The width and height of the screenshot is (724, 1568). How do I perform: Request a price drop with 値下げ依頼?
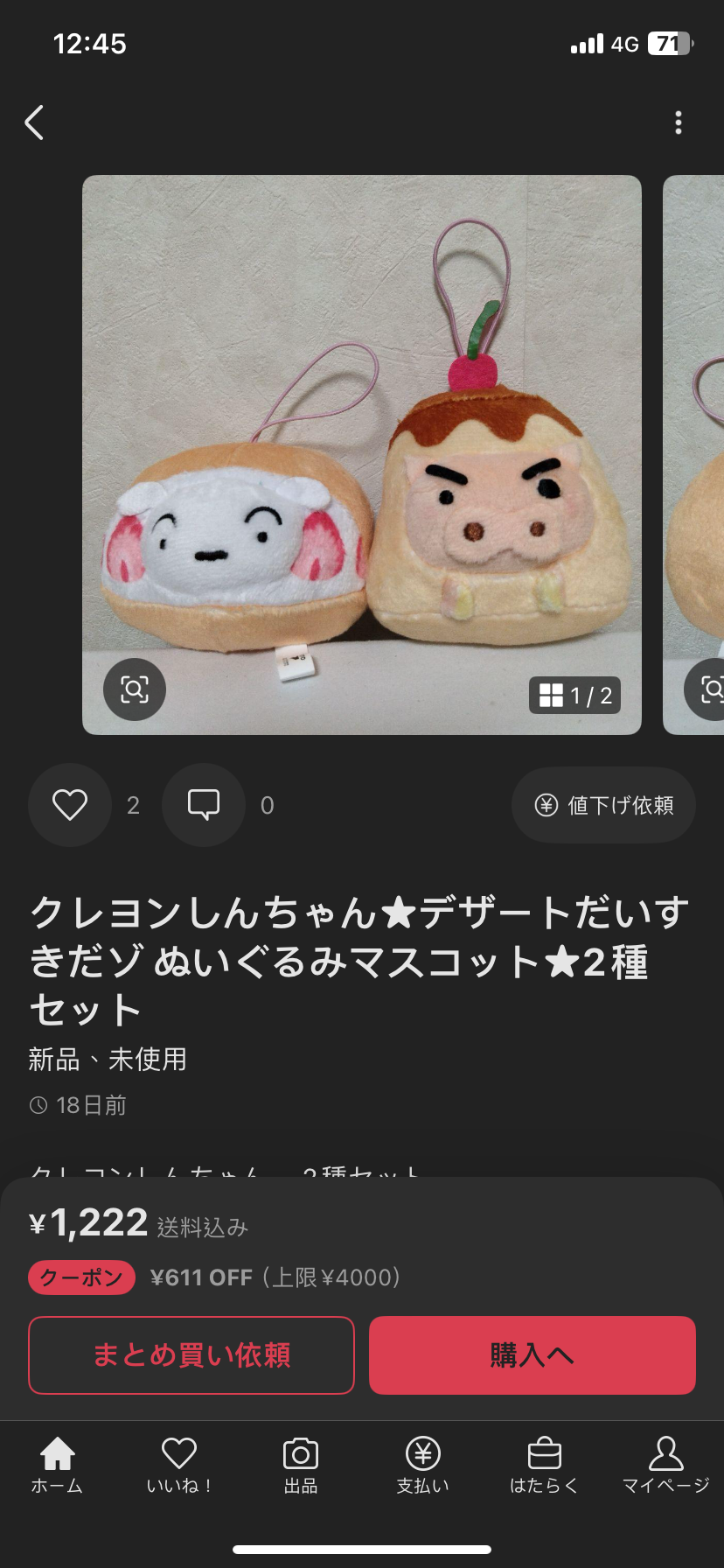603,805
